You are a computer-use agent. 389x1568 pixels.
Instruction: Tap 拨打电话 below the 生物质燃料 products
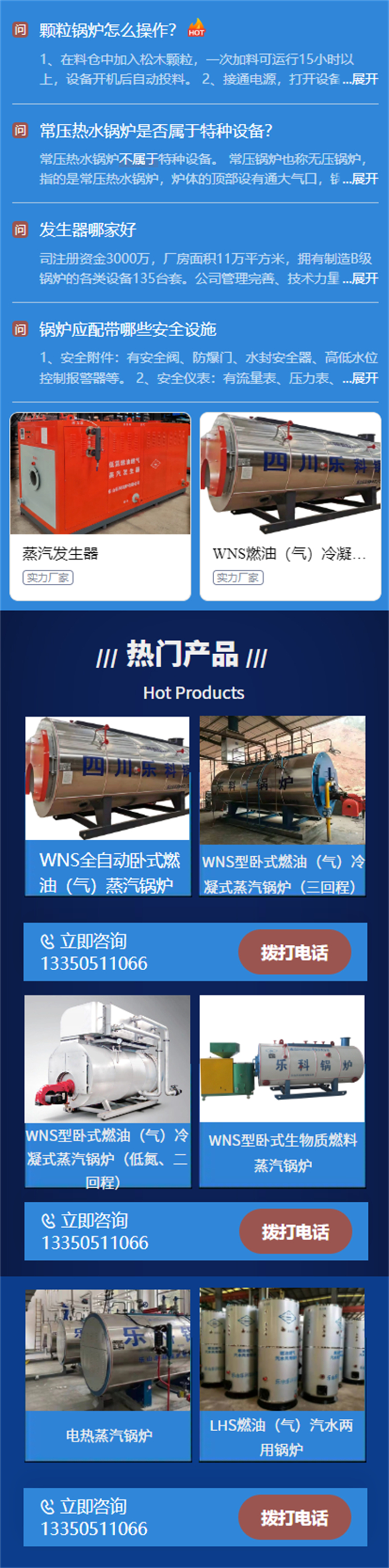[x=295, y=1231]
